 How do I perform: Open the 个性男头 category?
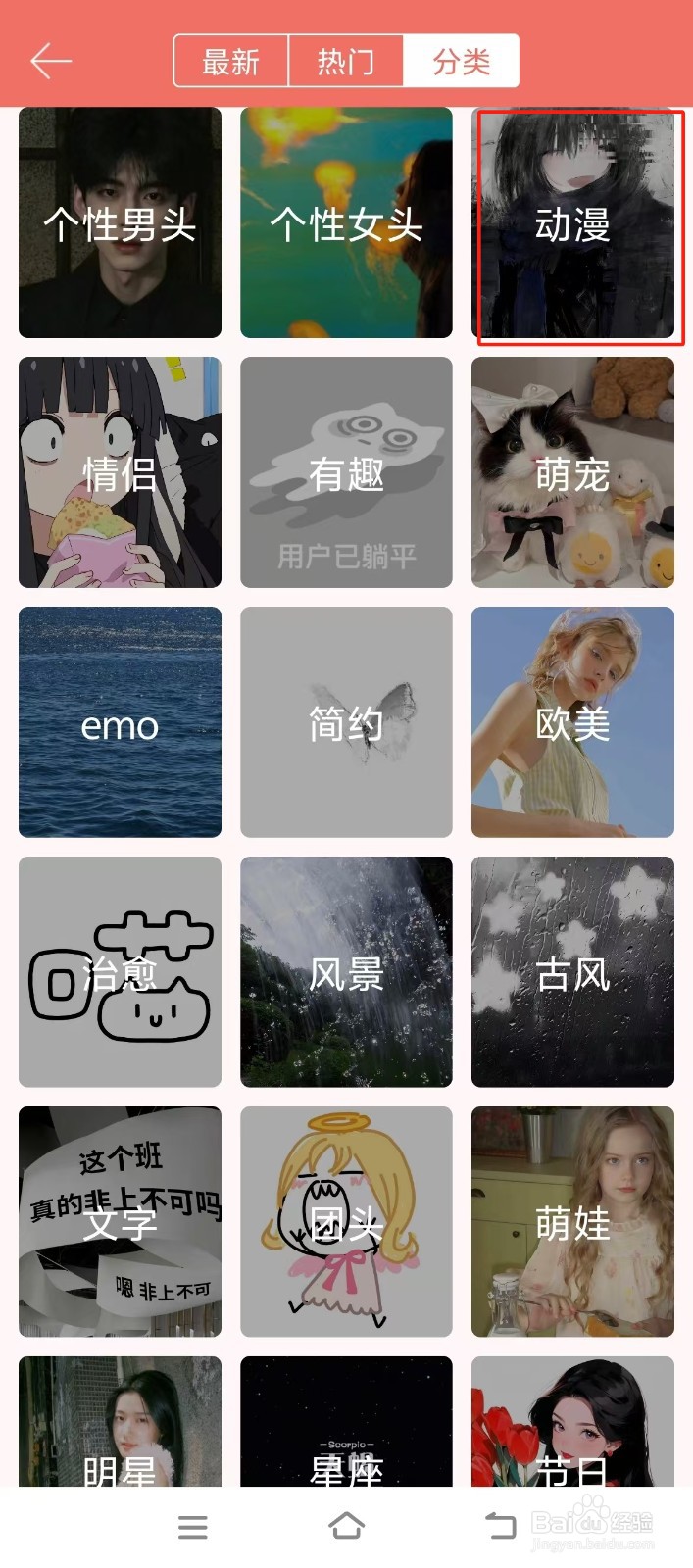[x=120, y=222]
